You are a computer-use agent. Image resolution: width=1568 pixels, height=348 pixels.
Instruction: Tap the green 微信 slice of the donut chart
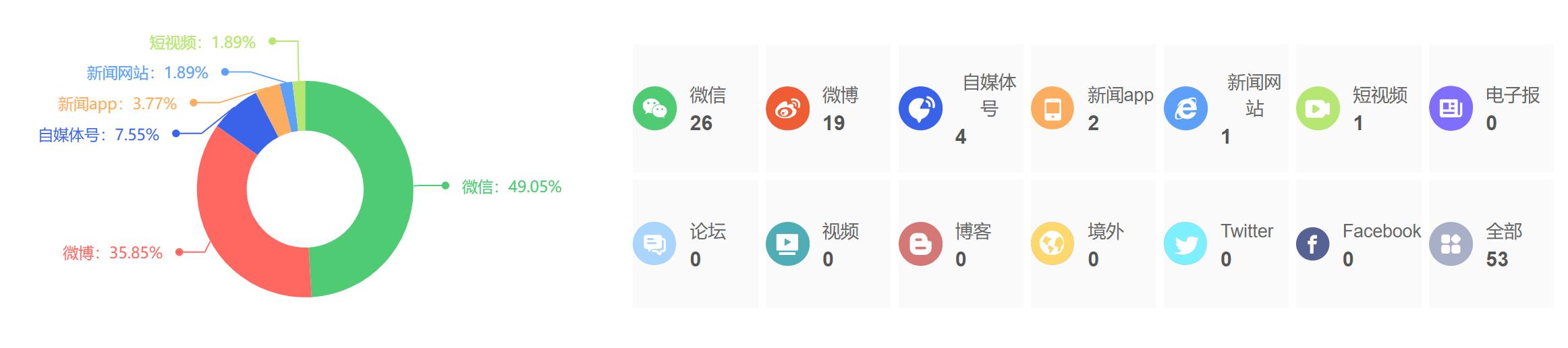tap(388, 189)
